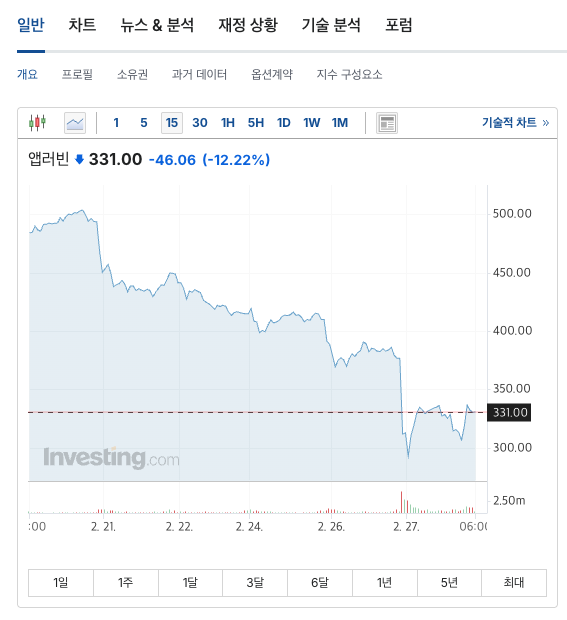This screenshot has height=620, width=567.
Task: Show the 최대 time range
Action: pyautogui.click(x=514, y=582)
